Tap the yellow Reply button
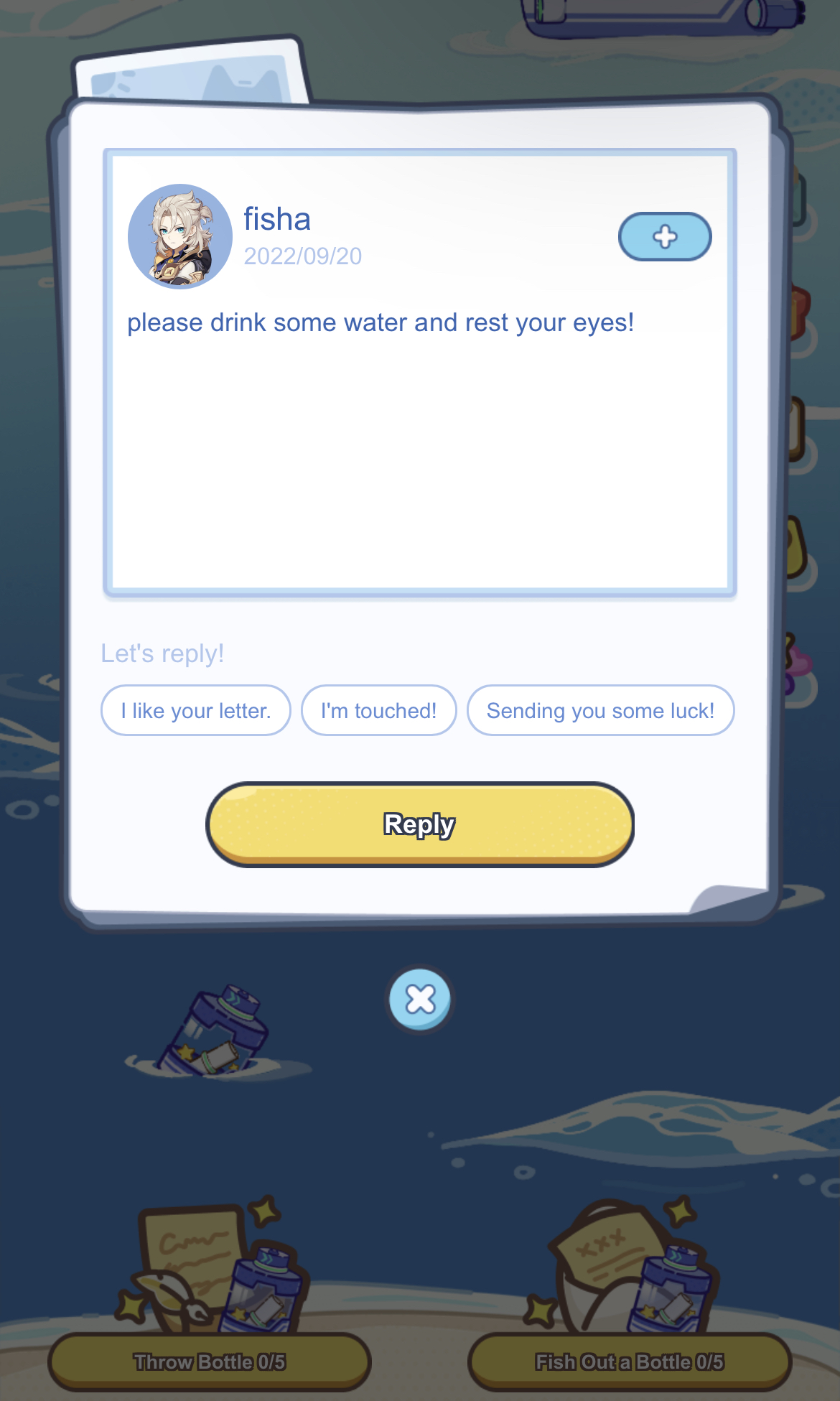840x1401 pixels. (420, 824)
